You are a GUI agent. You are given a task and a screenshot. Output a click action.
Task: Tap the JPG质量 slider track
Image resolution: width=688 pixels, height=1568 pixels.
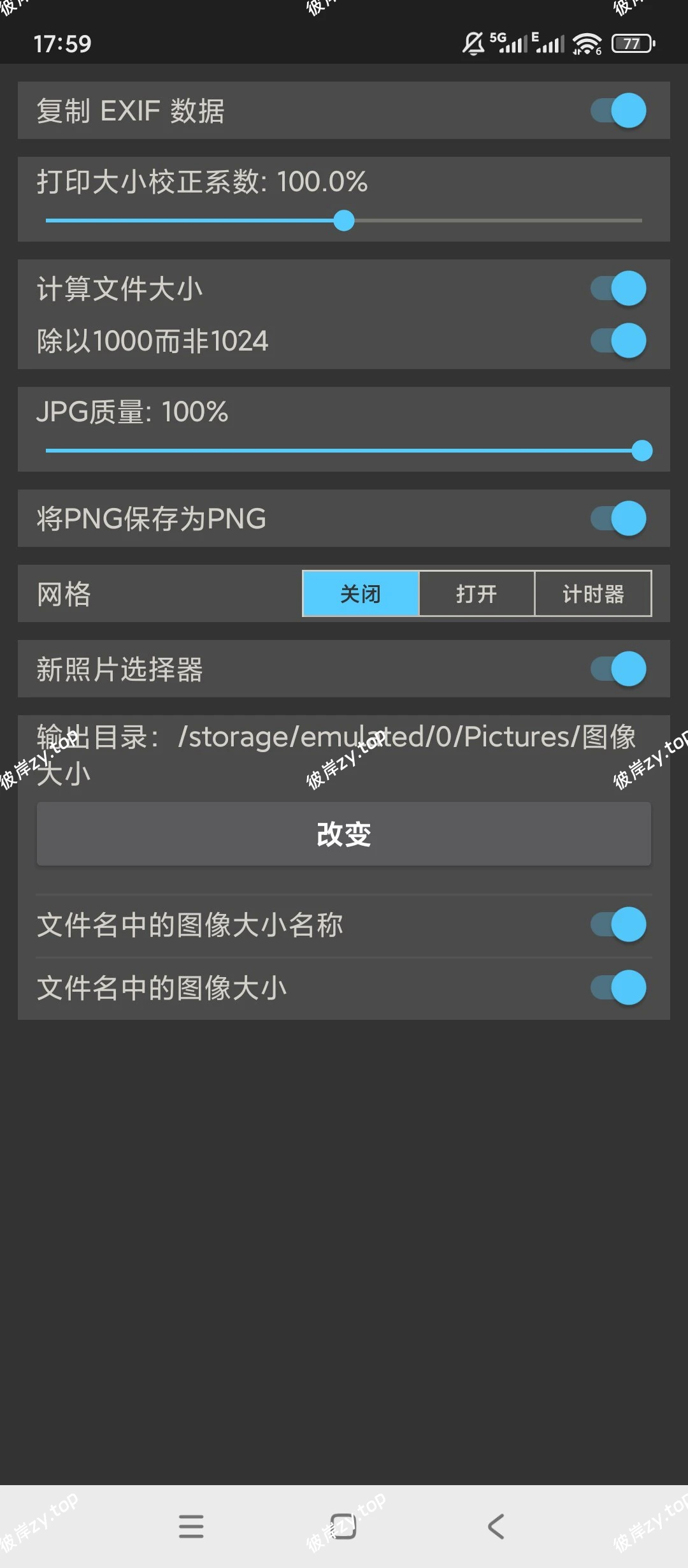tap(344, 451)
